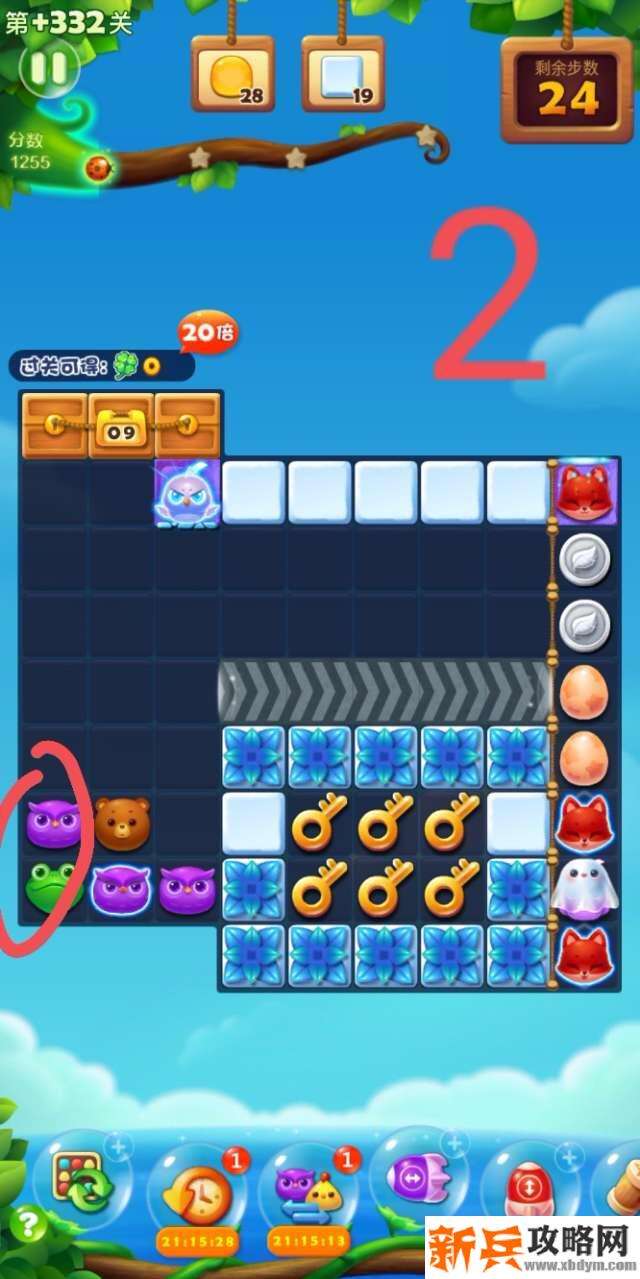Viewport: 640px width, 1279px height.
Task: Select the brown bear piece
Action: click(121, 822)
